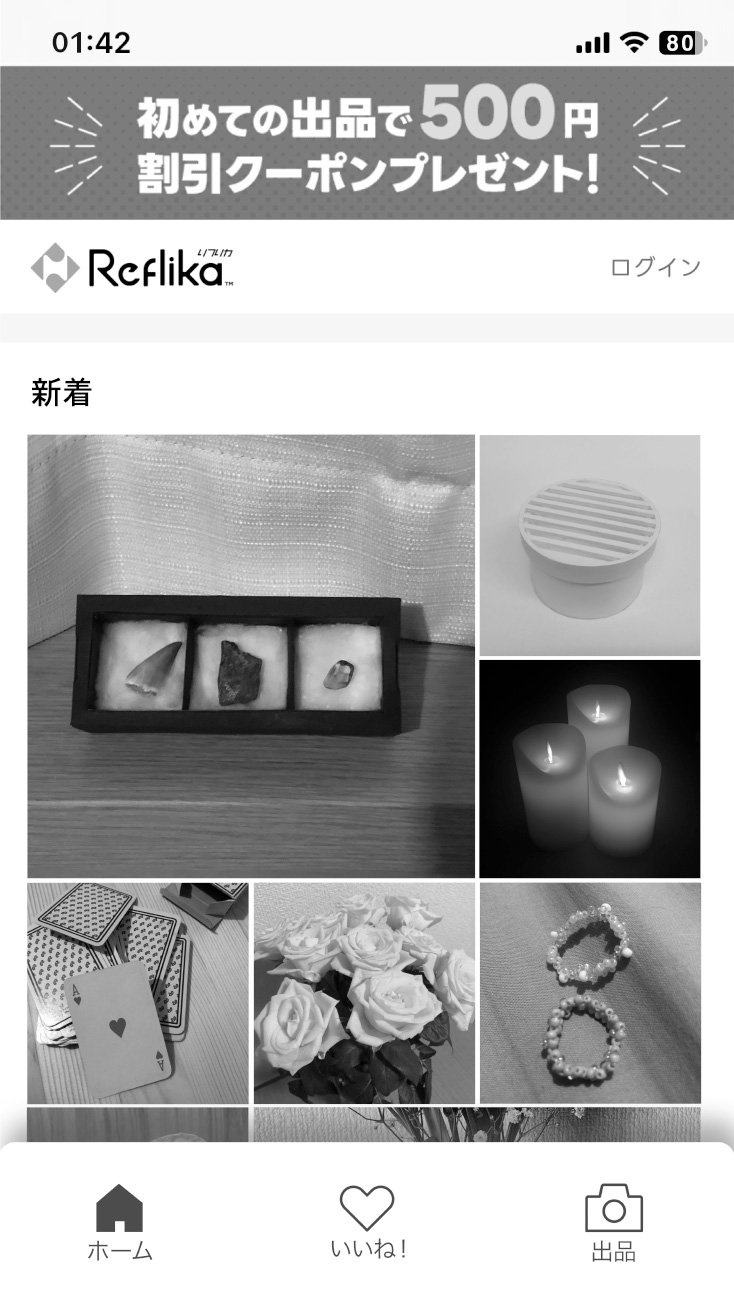This screenshot has width=734, height=1302.
Task: Open the 出品 camera tab
Action: (613, 1222)
